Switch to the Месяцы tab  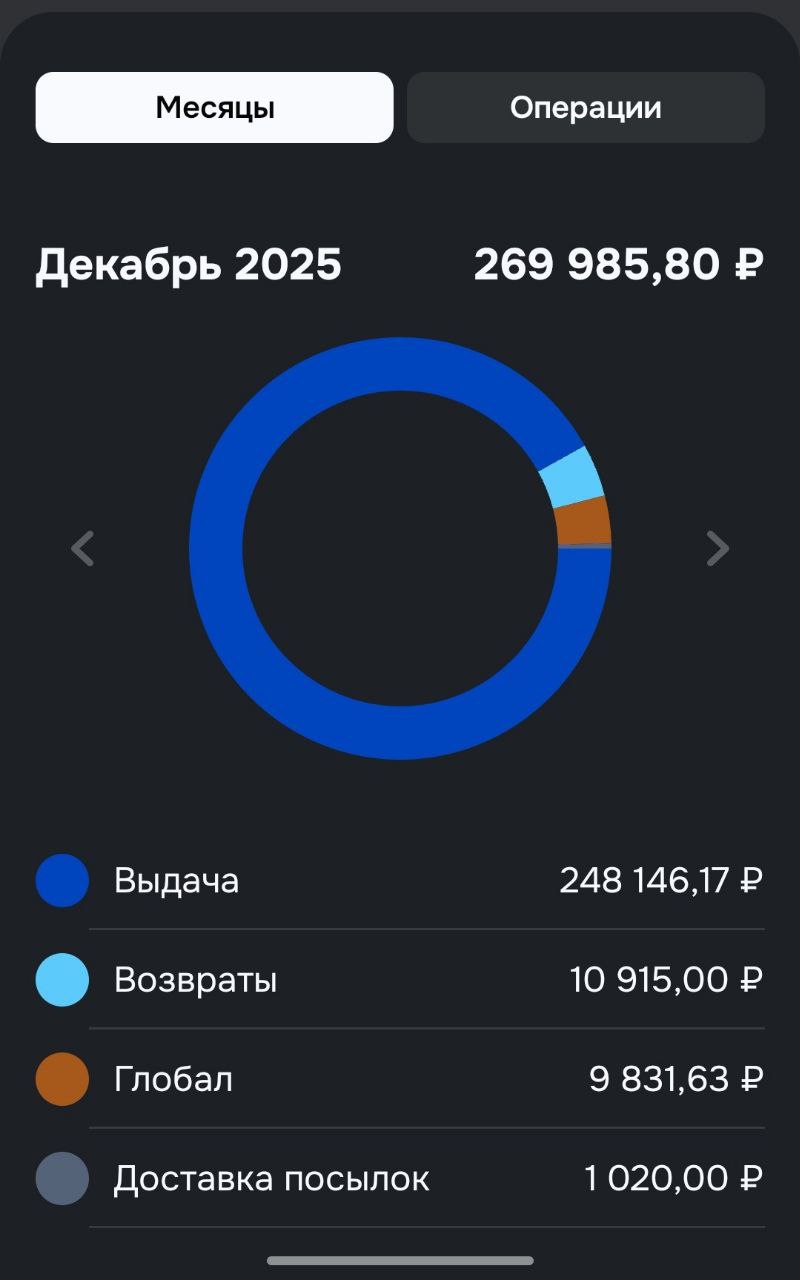(214, 108)
